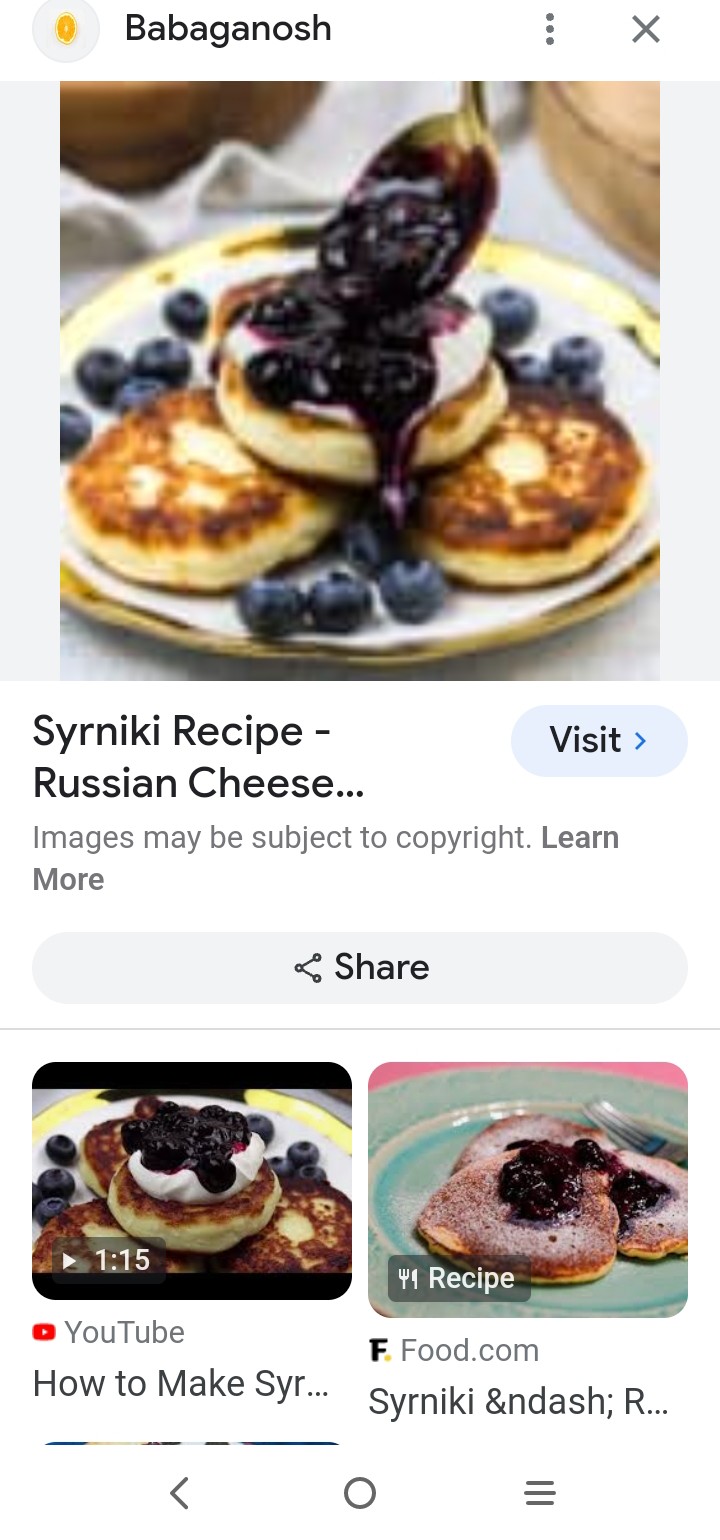720x1540 pixels.
Task: Close the image viewer
Action: [646, 30]
